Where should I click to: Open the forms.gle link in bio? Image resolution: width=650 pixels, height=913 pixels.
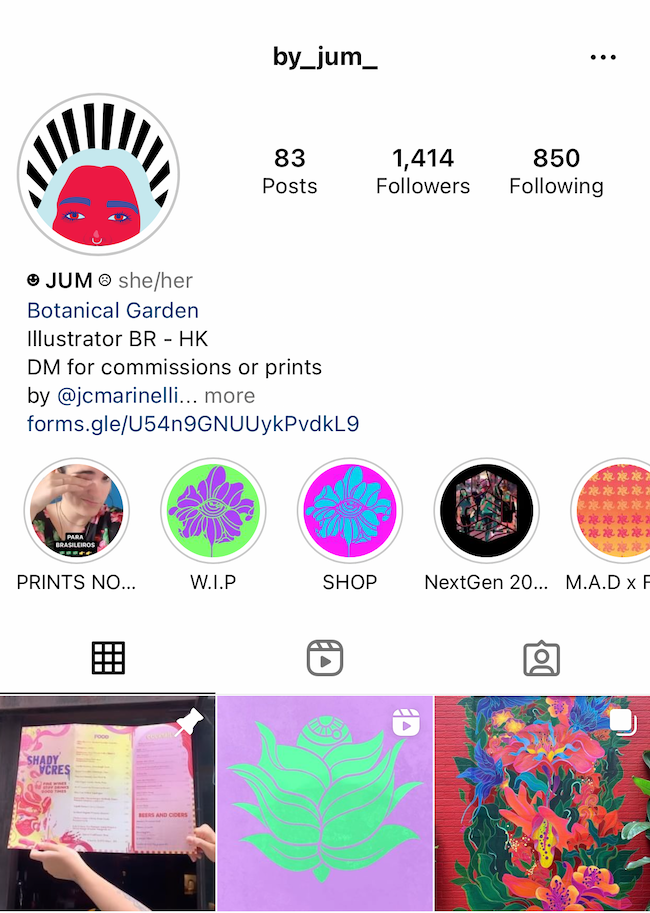point(193,424)
